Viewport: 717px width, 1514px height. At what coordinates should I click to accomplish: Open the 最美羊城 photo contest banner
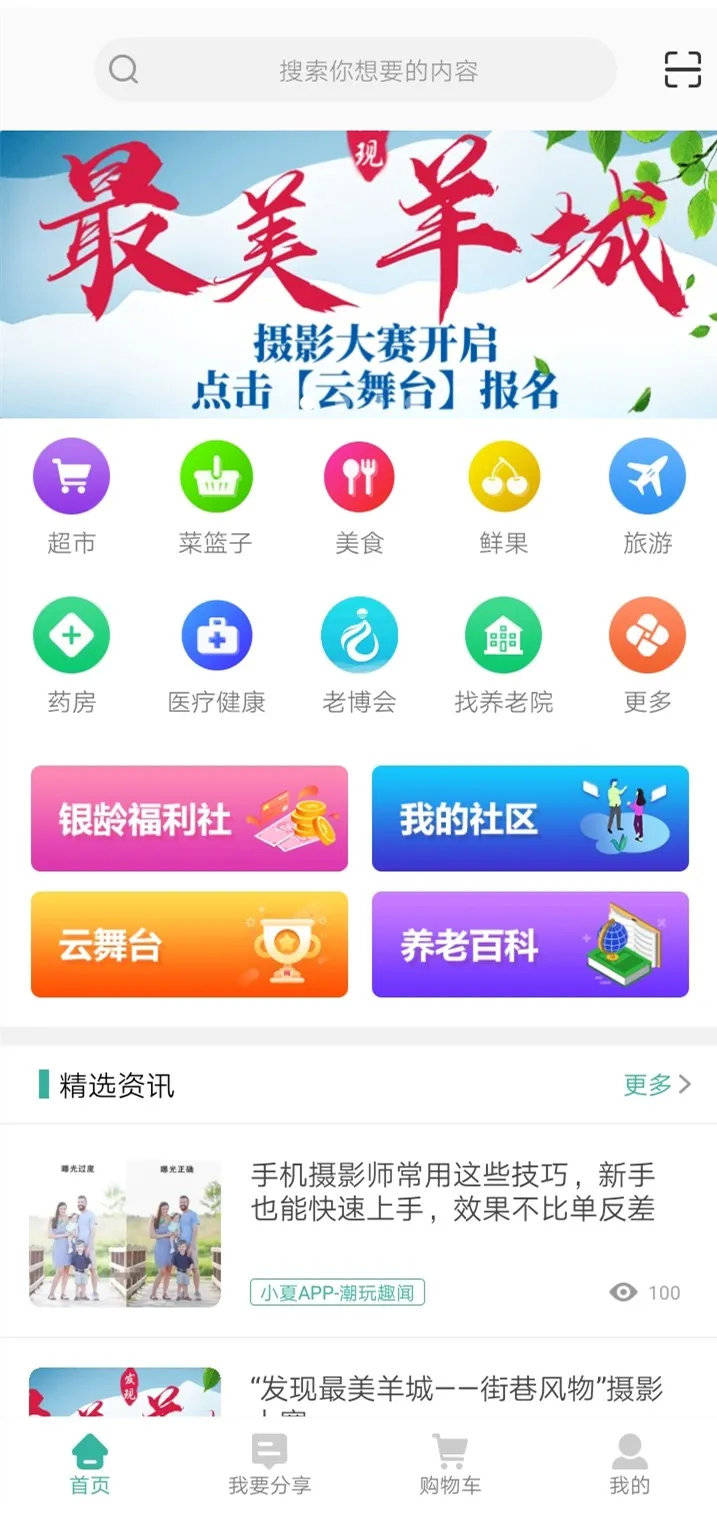click(x=358, y=274)
